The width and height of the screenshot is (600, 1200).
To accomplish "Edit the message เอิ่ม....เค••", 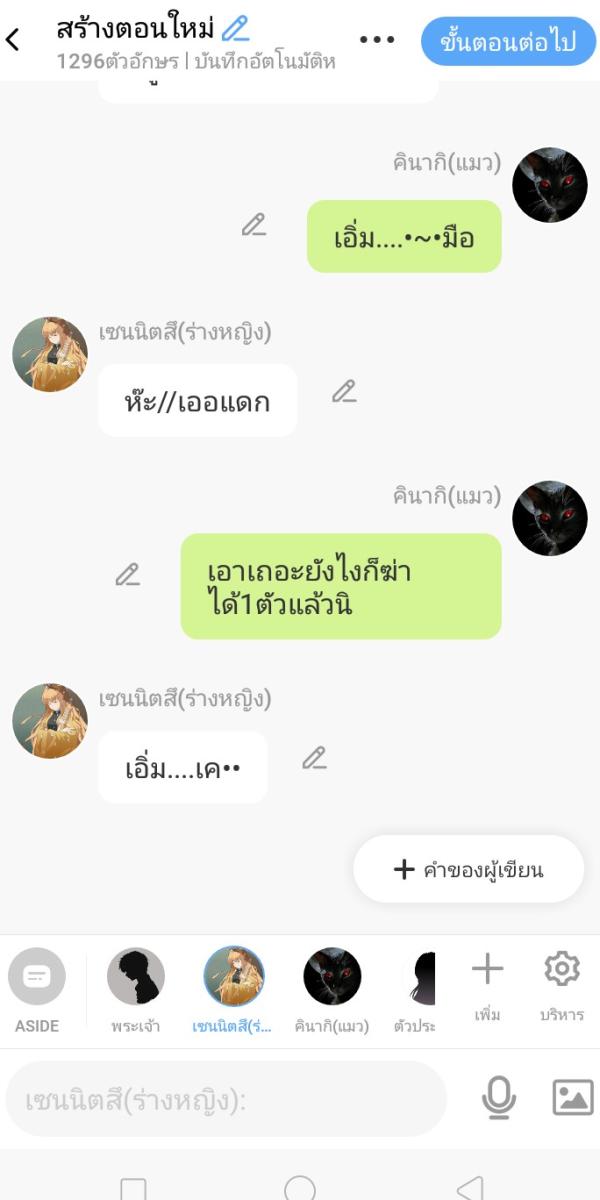I will click(314, 758).
